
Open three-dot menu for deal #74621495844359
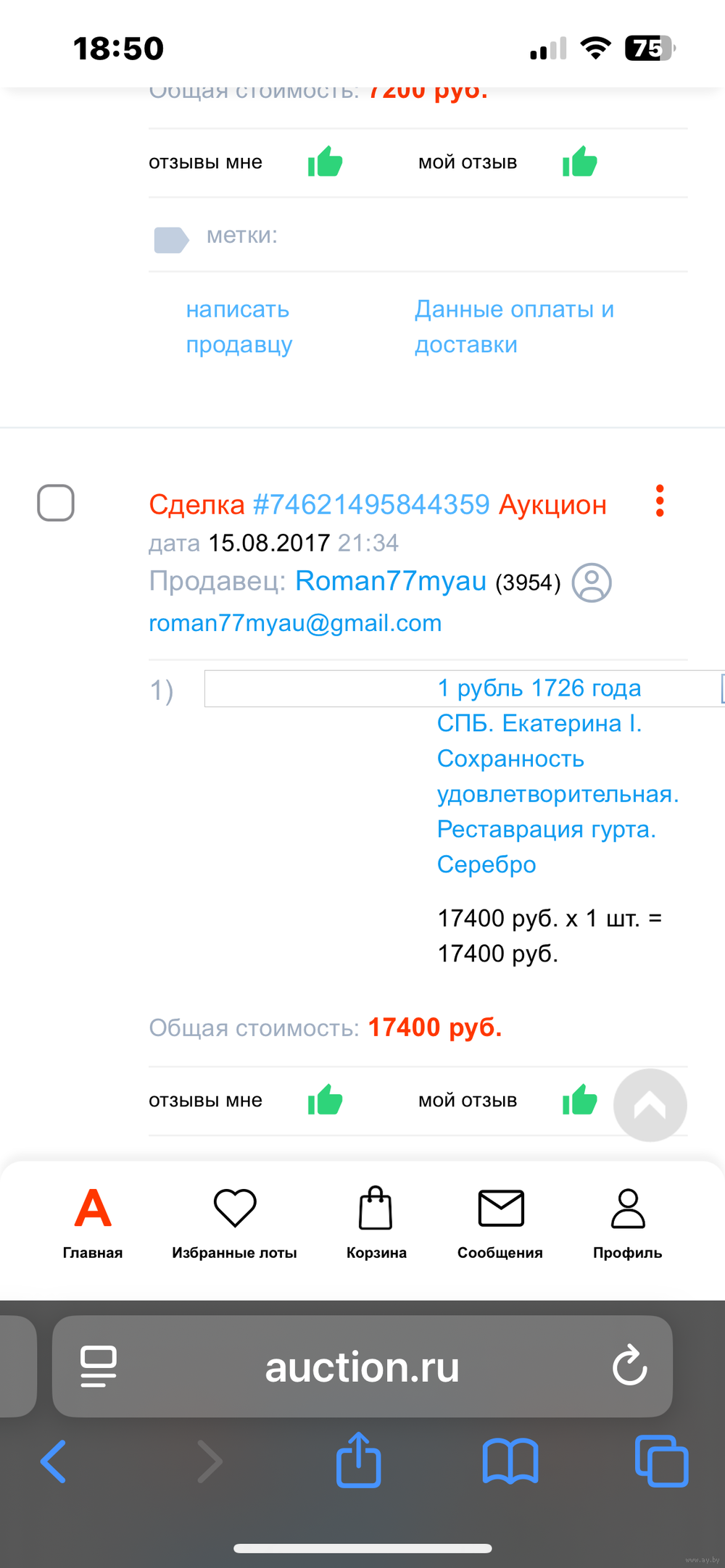[x=659, y=501]
